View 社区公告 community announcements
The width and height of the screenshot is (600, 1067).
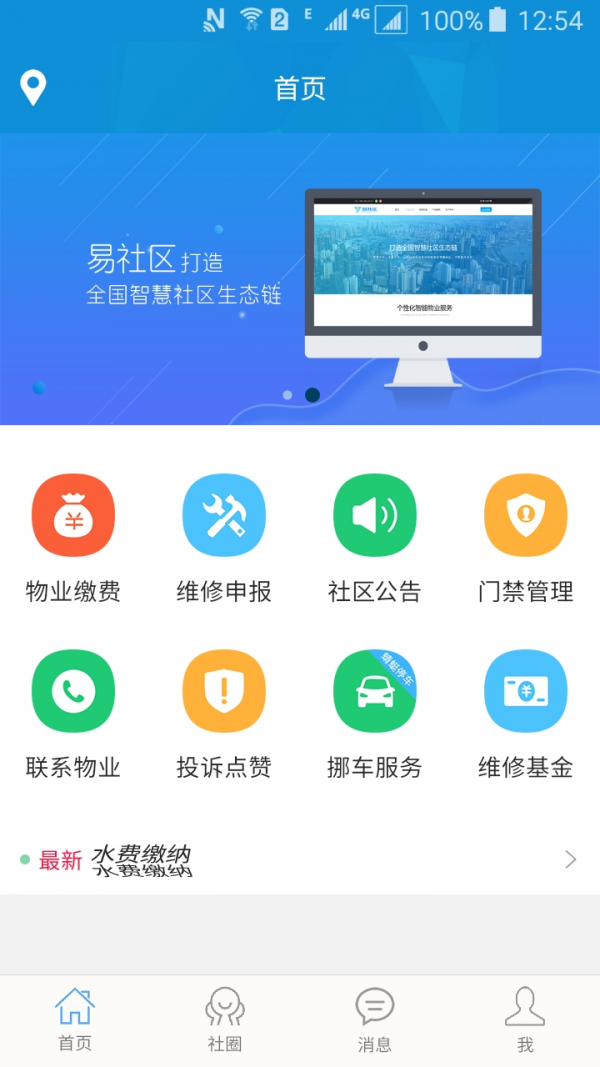(375, 538)
